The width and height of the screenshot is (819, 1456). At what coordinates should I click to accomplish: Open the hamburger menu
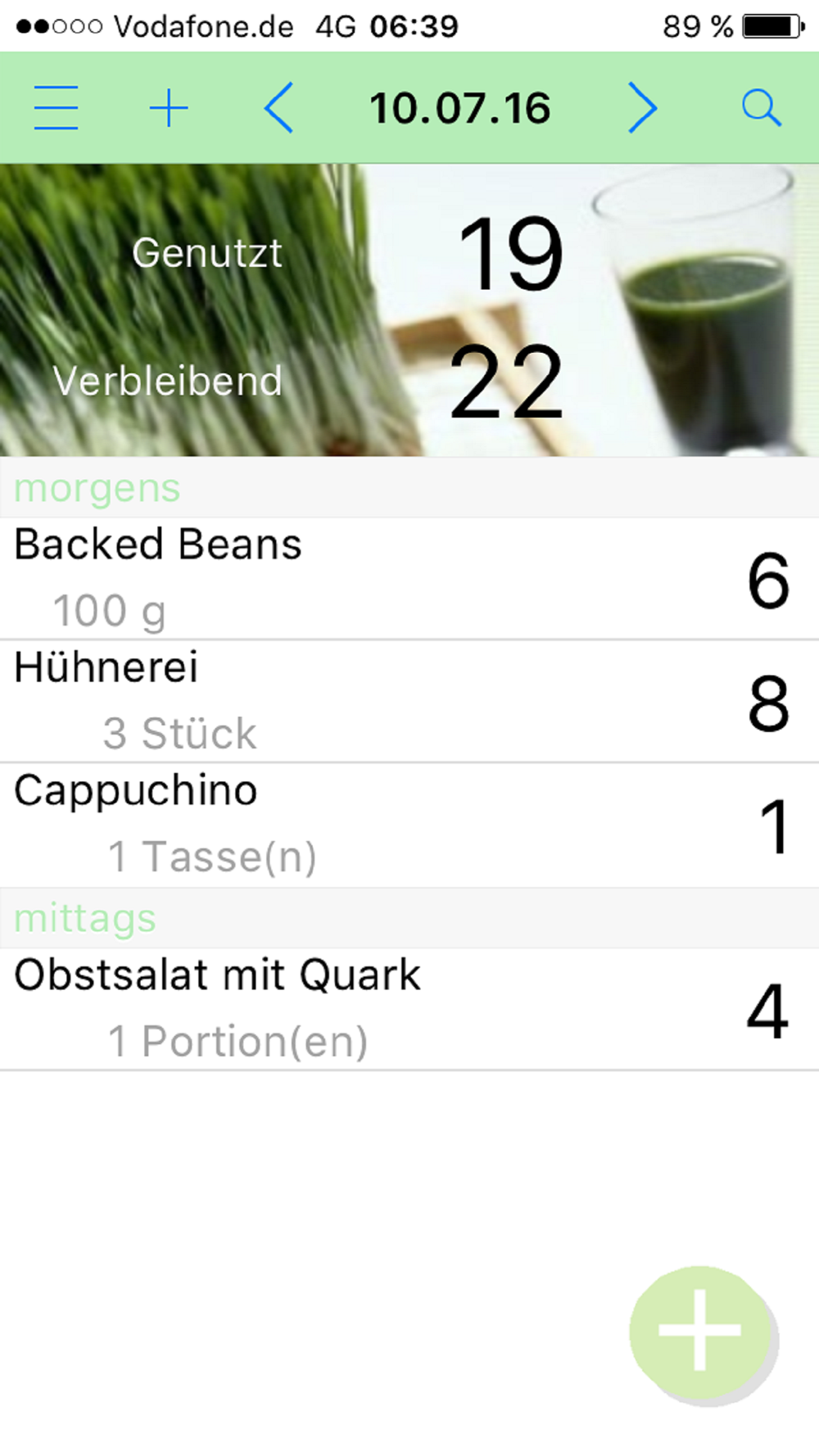[57, 108]
